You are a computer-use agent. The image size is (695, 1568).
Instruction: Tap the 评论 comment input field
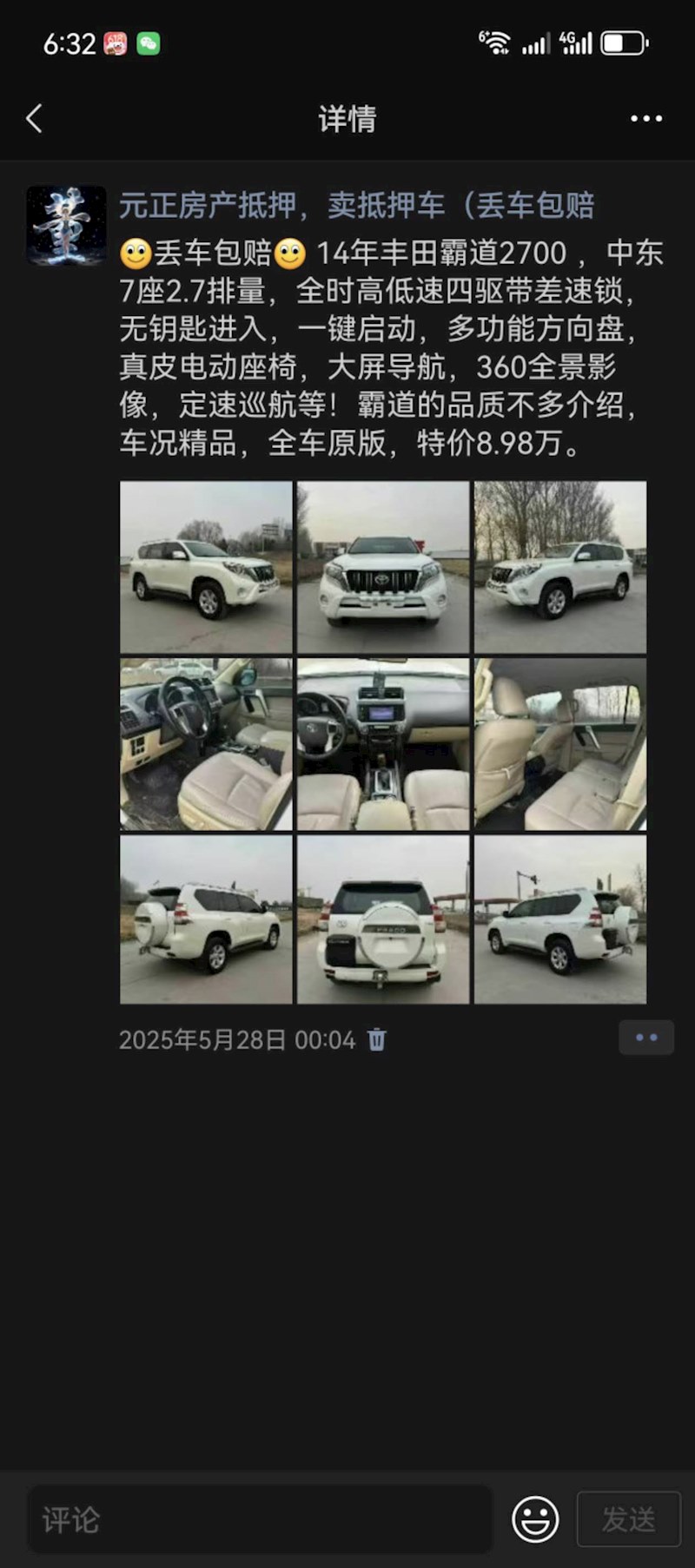click(x=261, y=1519)
